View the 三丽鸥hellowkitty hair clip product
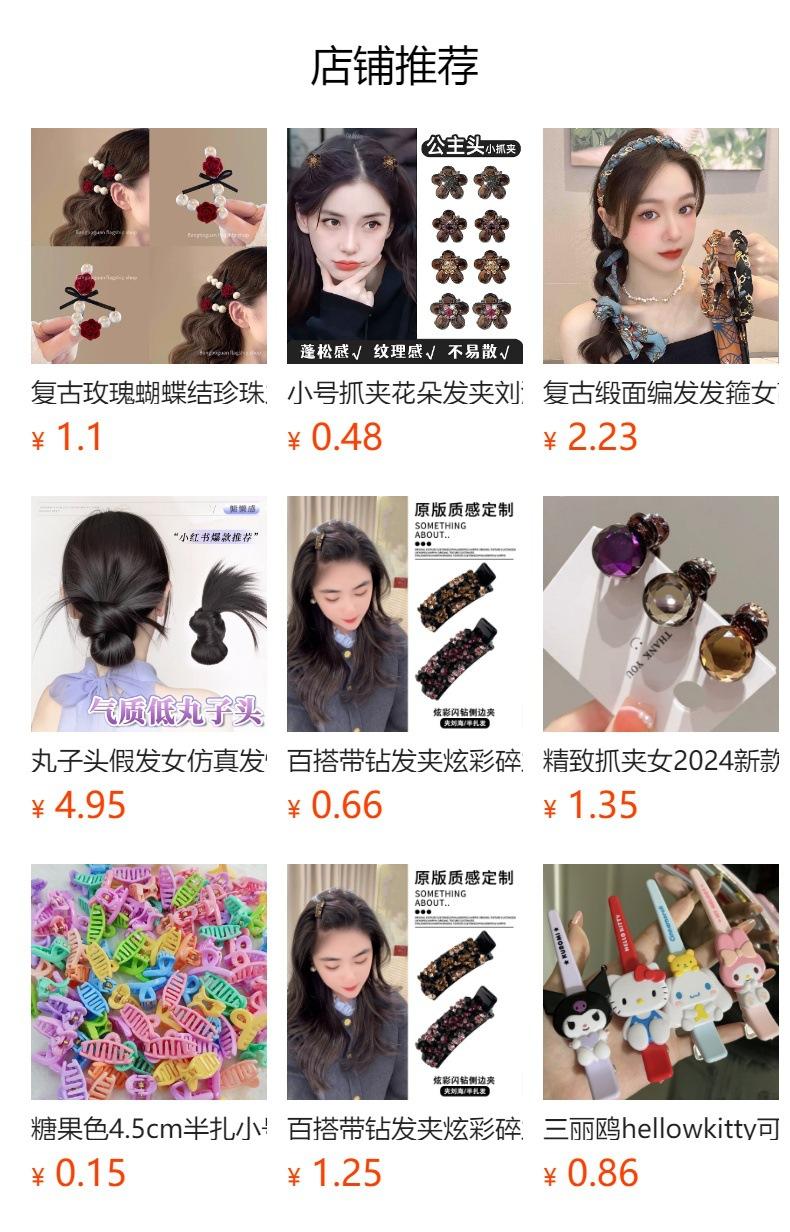This screenshot has height=1232, width=790. click(661, 1027)
